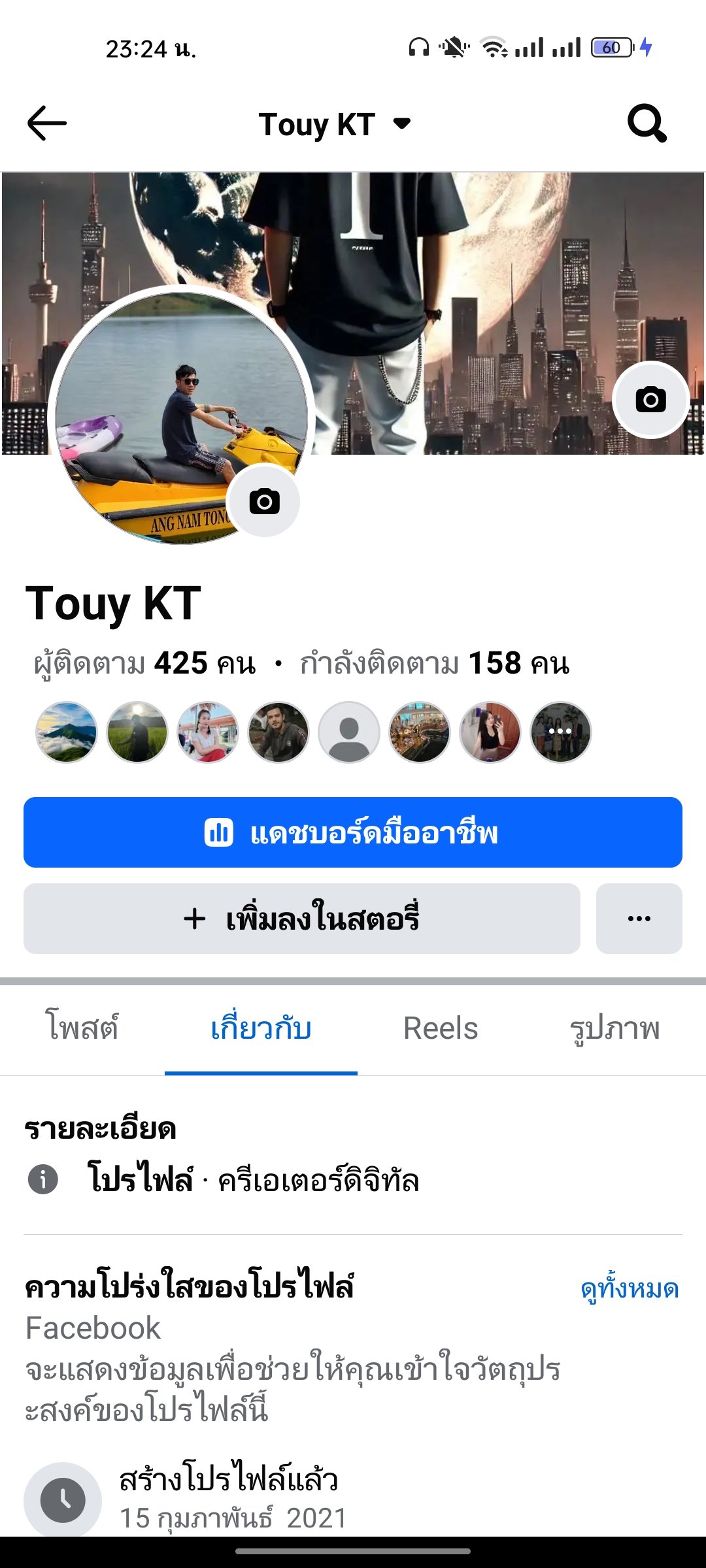Image resolution: width=706 pixels, height=1568 pixels.
Task: Go back using the top-left arrow
Action: point(47,123)
